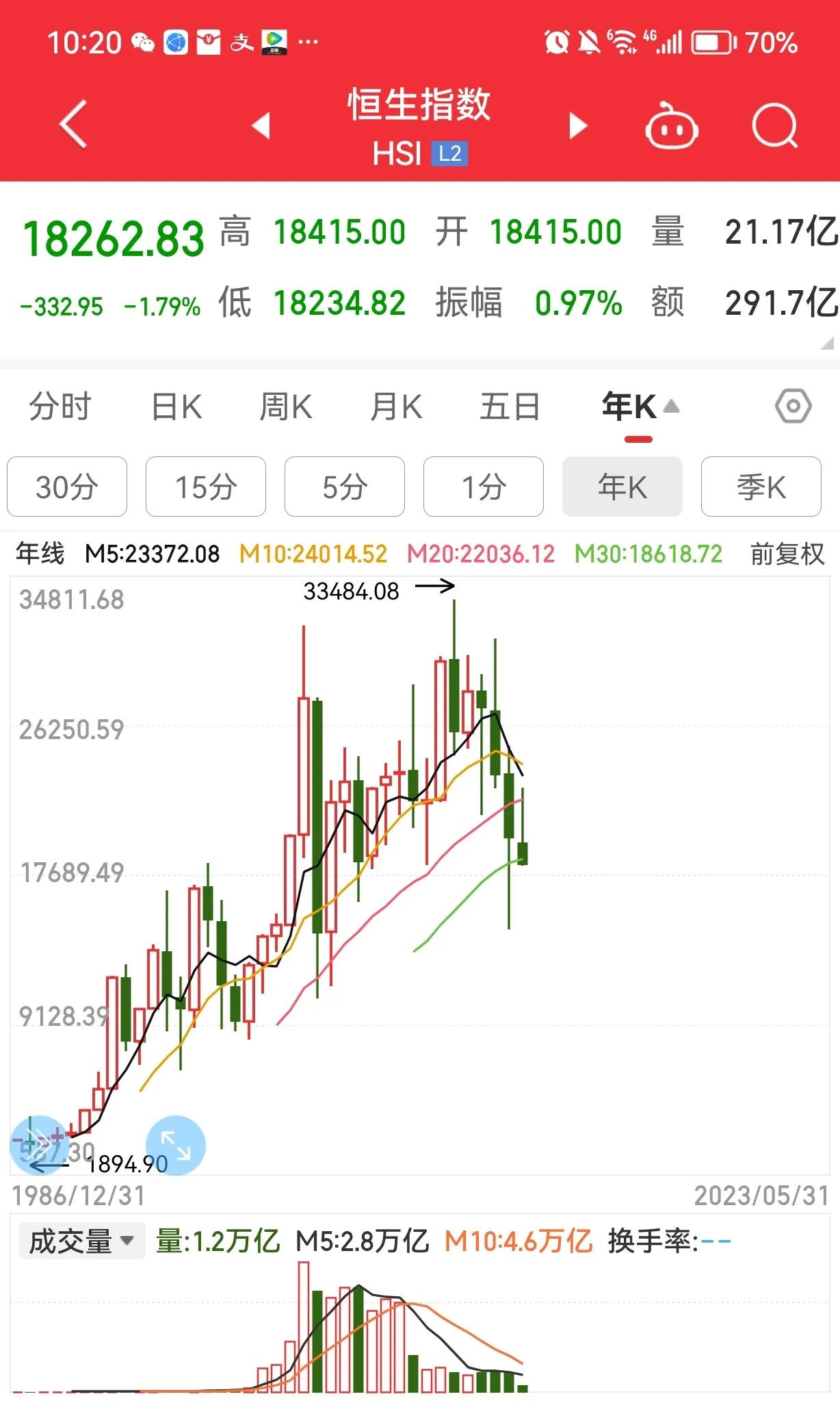Select 季K quarterly candles
This screenshot has height=1405, width=840.
tap(761, 487)
